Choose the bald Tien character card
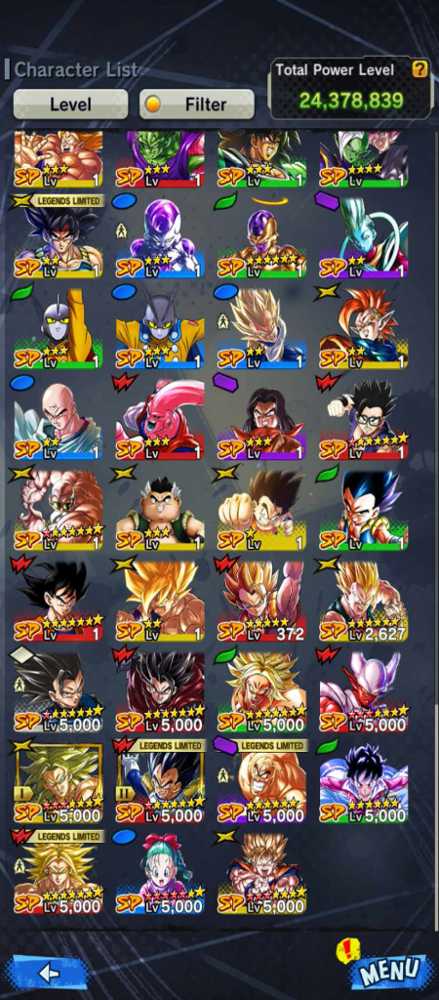This screenshot has width=439, height=1000. pos(58,420)
